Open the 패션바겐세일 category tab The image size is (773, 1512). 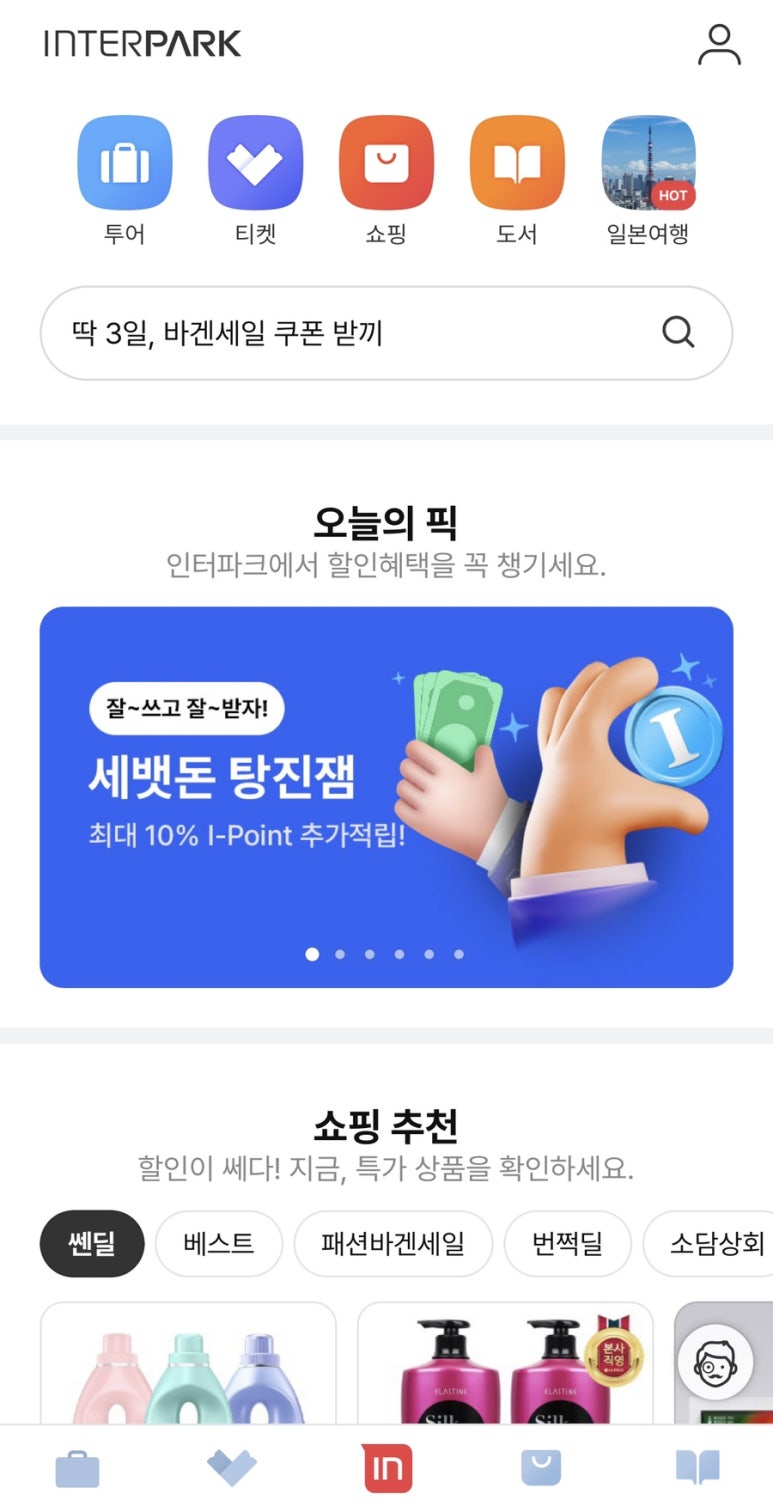pyautogui.click(x=393, y=1243)
